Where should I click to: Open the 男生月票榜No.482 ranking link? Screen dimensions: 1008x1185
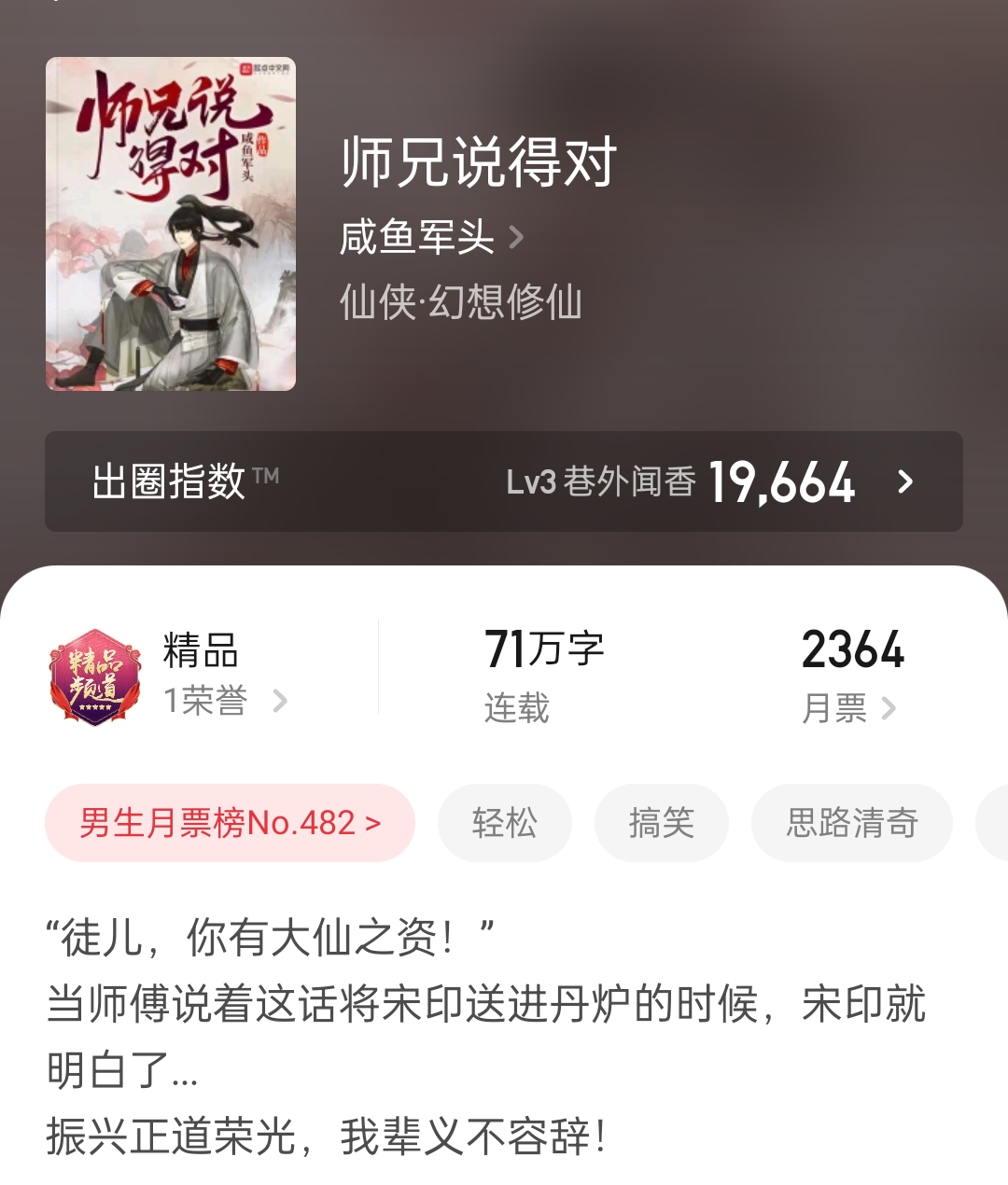coord(229,822)
